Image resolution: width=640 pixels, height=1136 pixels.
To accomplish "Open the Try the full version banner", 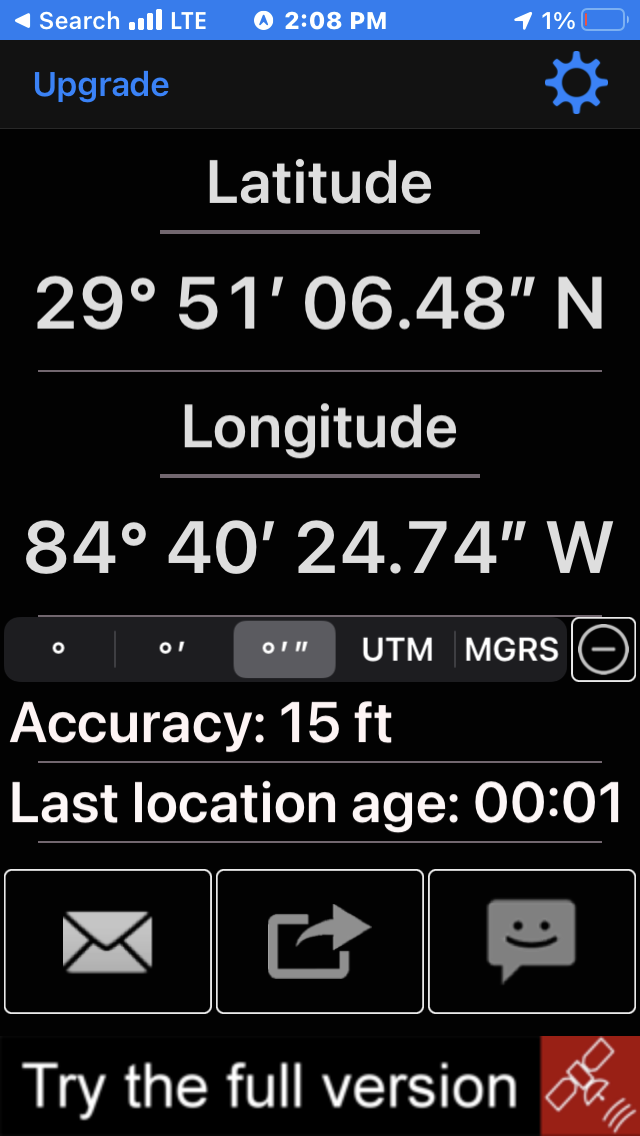I will [320, 1086].
